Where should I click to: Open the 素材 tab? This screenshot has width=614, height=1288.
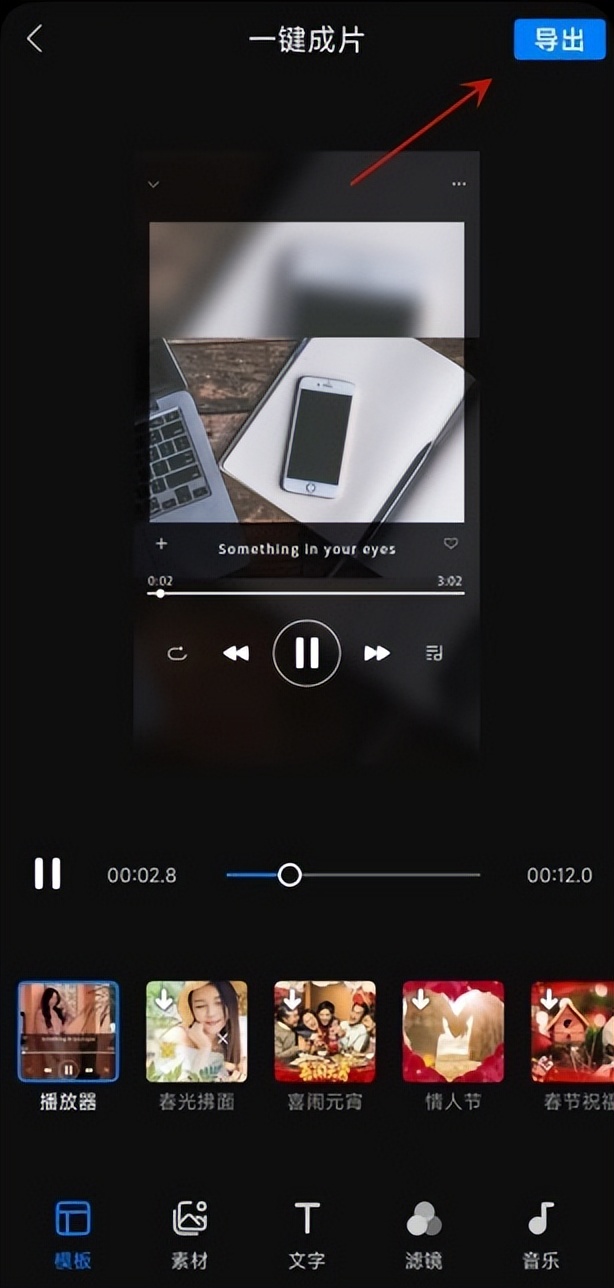tap(190, 1232)
